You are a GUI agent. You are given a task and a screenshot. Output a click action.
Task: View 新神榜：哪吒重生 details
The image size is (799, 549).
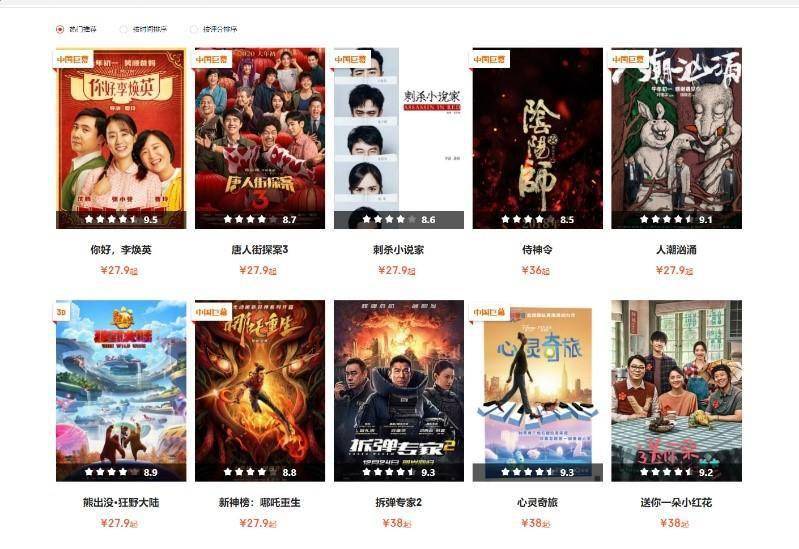[x=260, y=390]
